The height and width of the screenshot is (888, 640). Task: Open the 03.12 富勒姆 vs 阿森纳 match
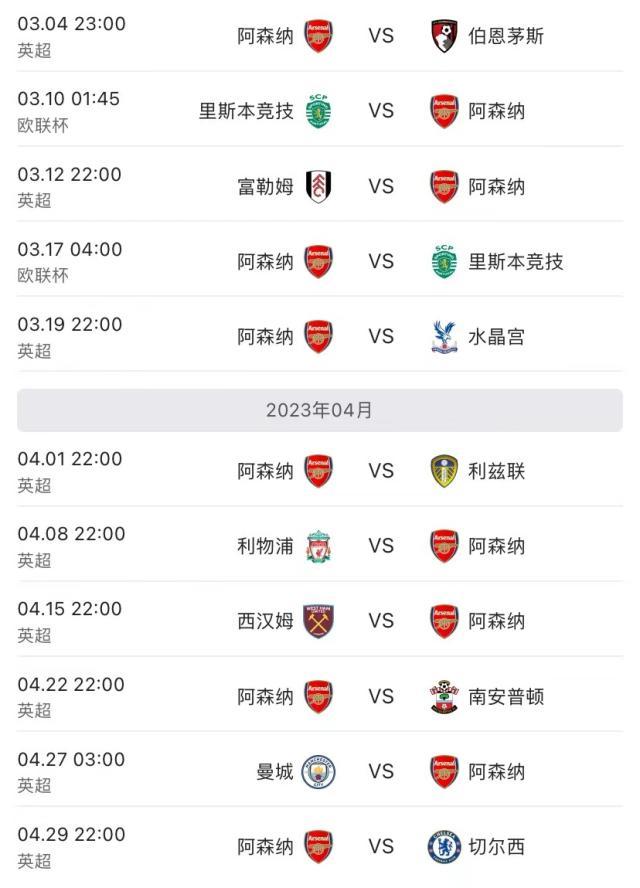[x=380, y=186]
